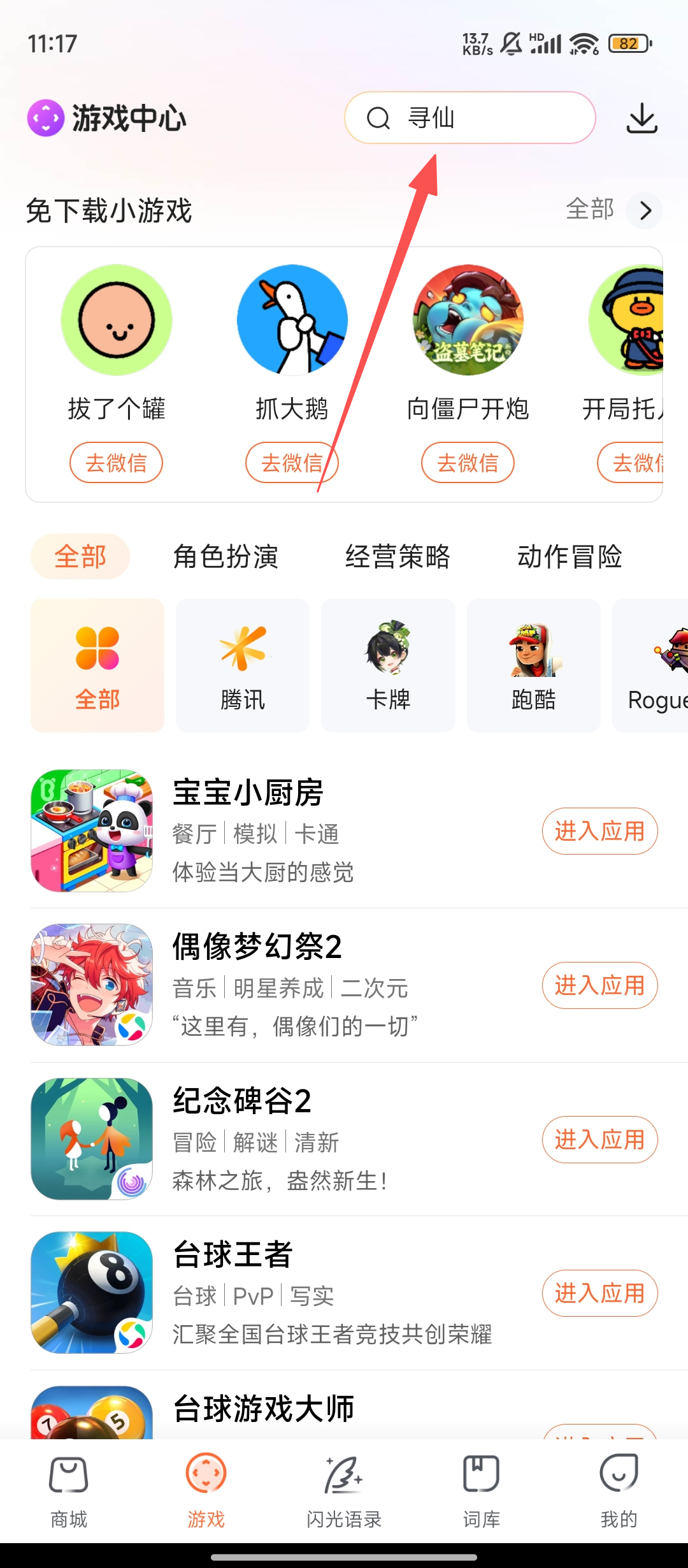Tap 进入应用 for 偶像梦幻祭2
This screenshot has width=688, height=1568.
(599, 985)
